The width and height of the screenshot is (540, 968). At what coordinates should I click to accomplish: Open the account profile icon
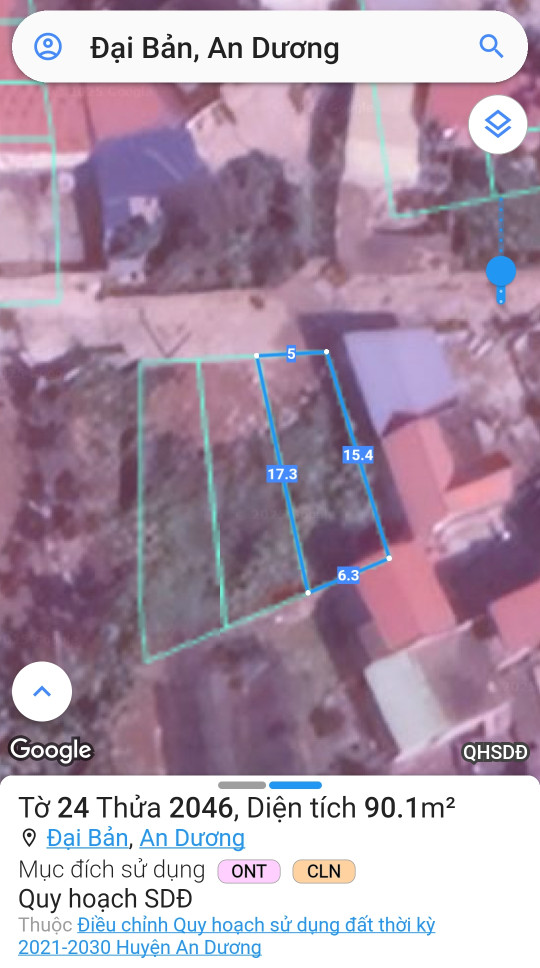coord(48,46)
